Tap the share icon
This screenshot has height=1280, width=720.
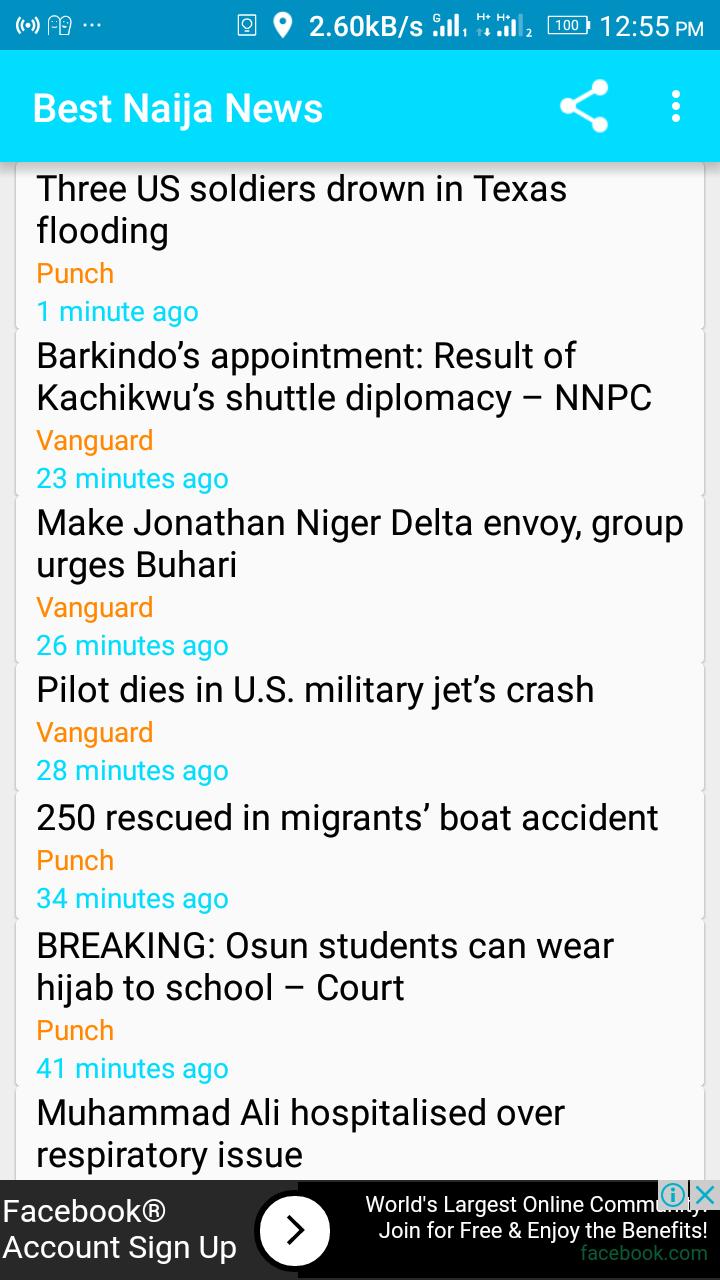(x=583, y=105)
